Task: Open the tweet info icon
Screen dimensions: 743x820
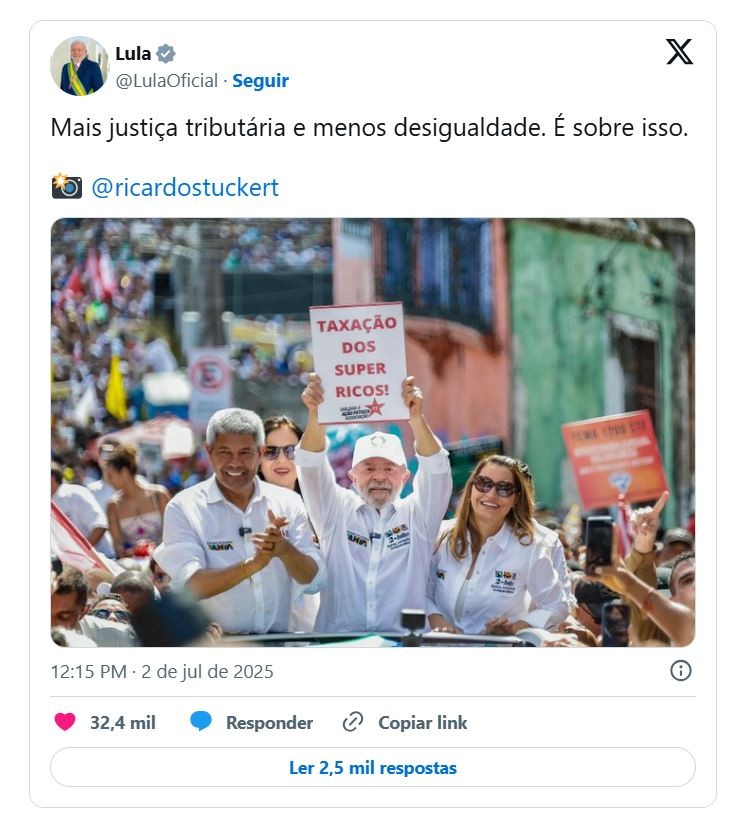Action: point(681,671)
